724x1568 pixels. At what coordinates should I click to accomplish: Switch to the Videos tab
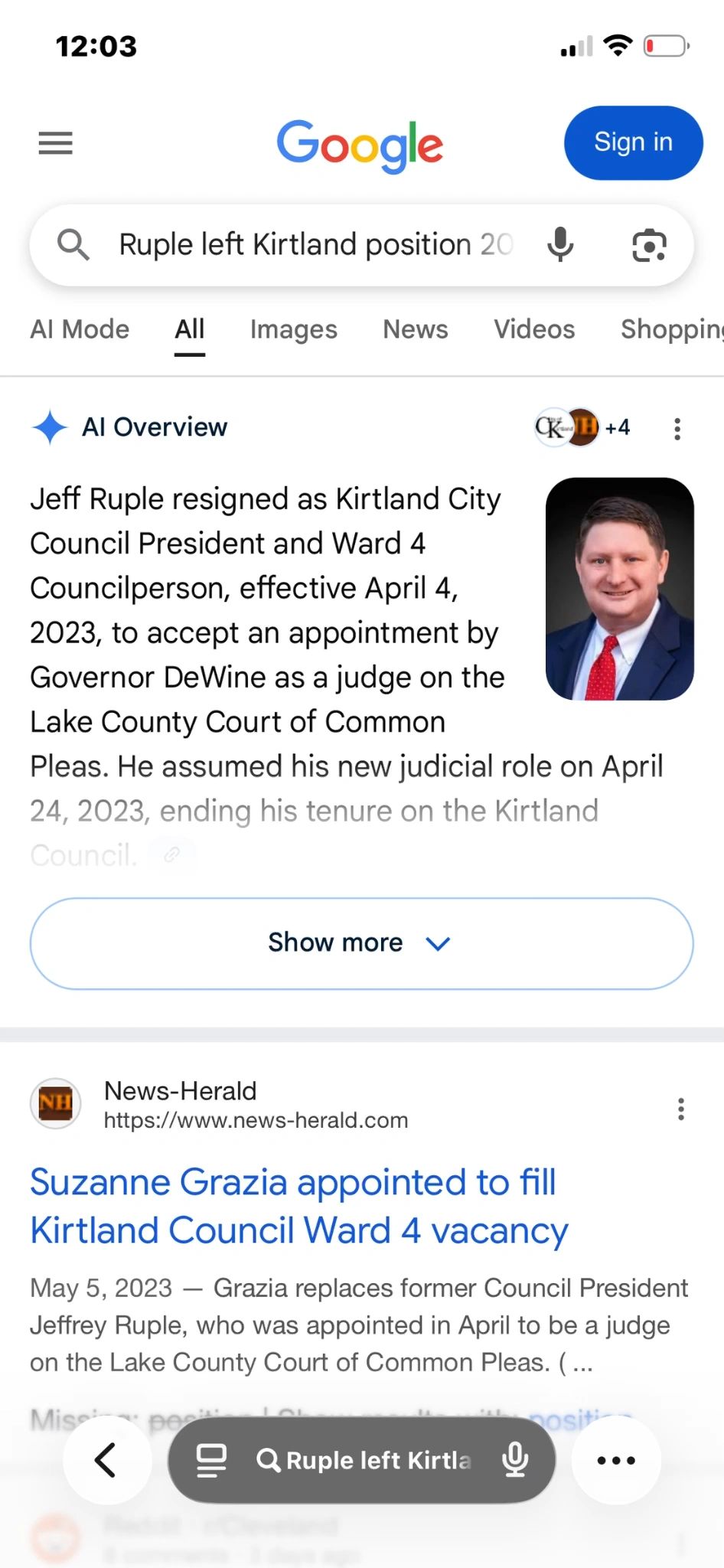(533, 329)
